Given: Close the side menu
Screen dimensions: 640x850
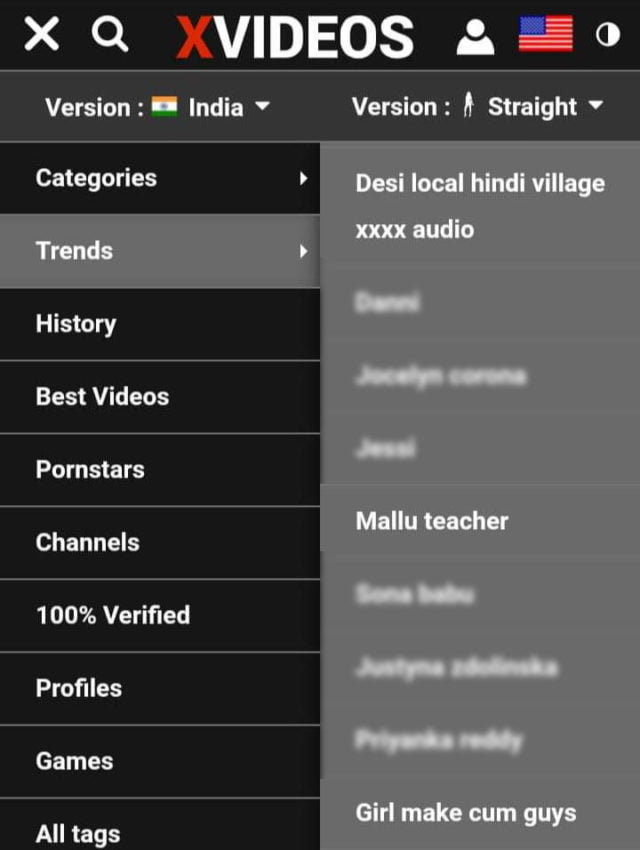Looking at the screenshot, I should (41, 35).
